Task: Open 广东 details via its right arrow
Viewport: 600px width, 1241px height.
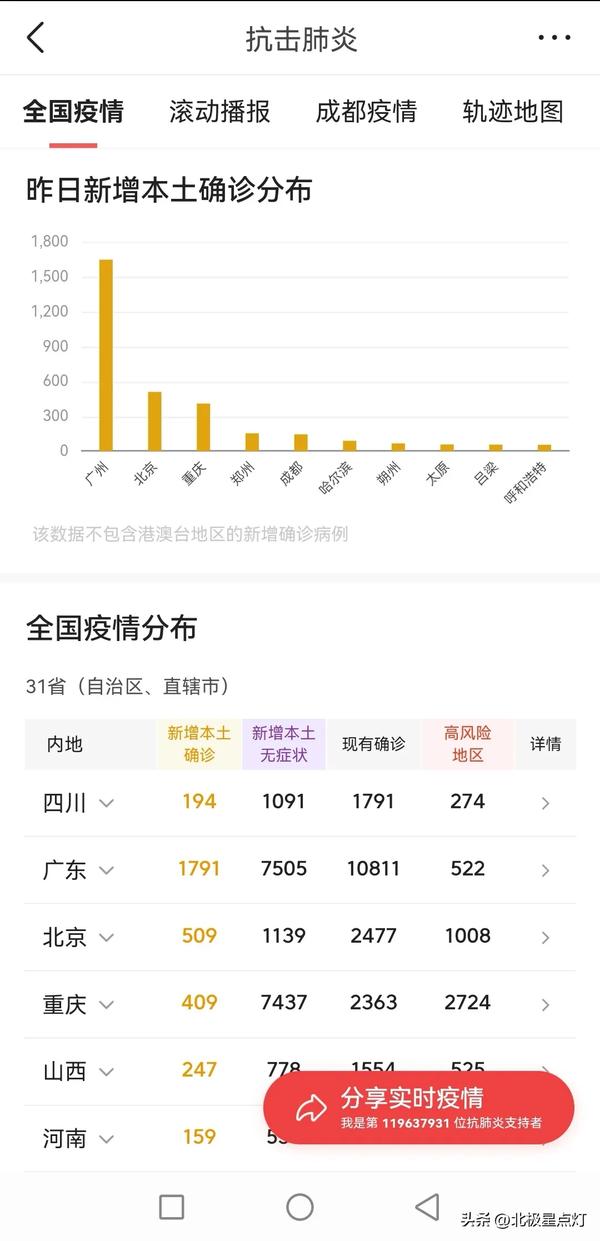Action: [x=545, y=870]
